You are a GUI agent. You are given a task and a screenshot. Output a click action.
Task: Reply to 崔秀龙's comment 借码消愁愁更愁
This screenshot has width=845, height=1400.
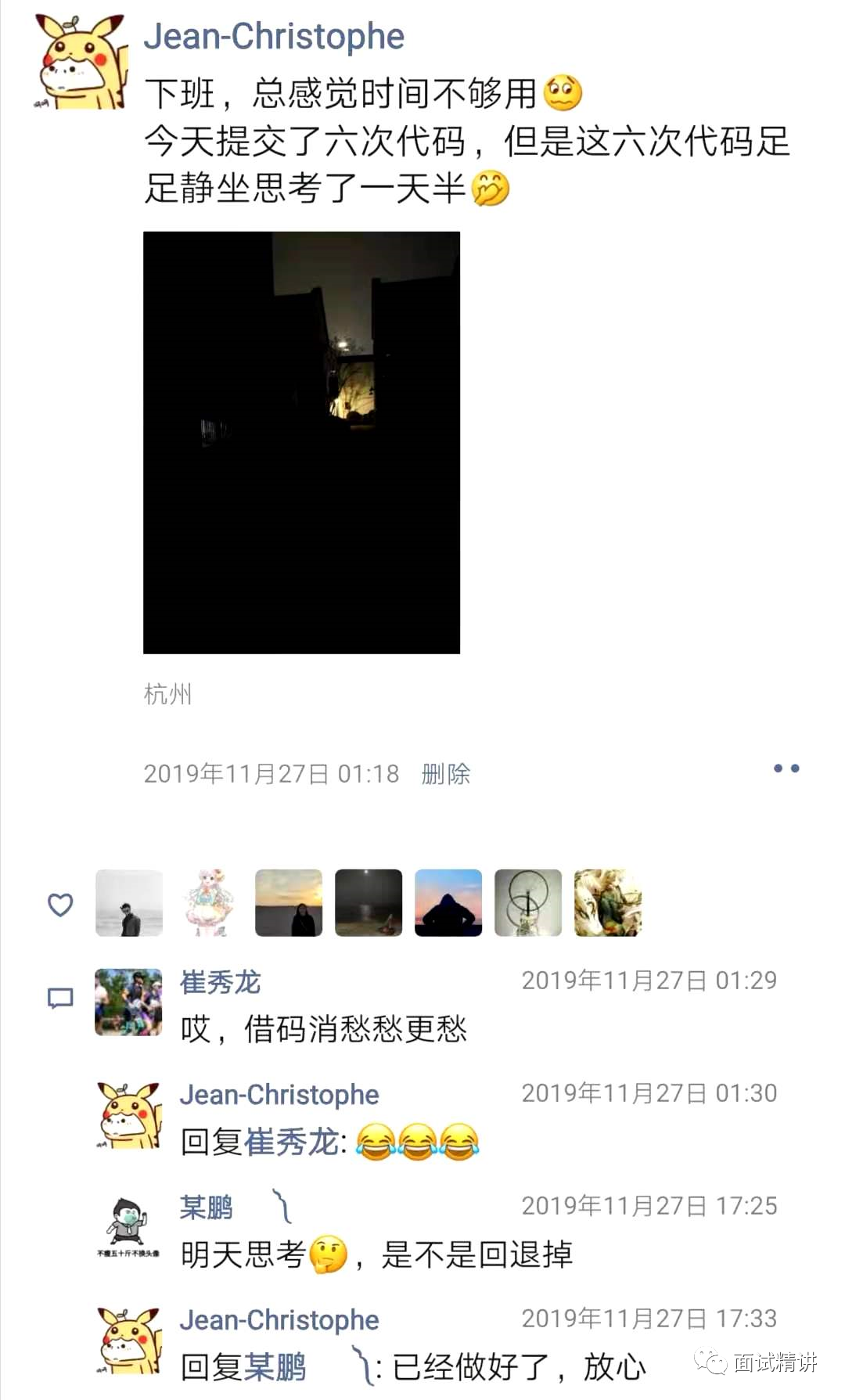(324, 1029)
